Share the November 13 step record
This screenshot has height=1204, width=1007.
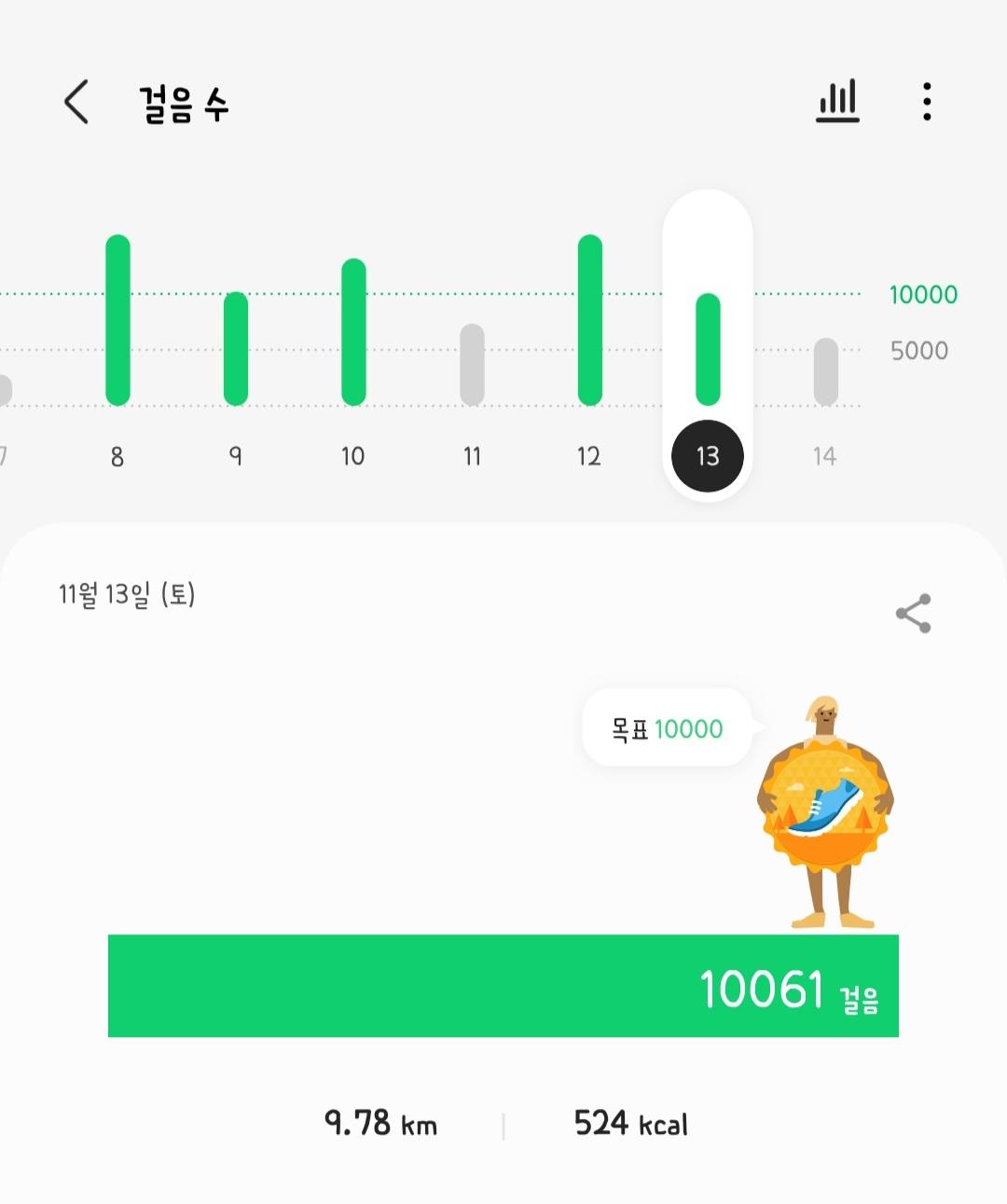pyautogui.click(x=913, y=614)
